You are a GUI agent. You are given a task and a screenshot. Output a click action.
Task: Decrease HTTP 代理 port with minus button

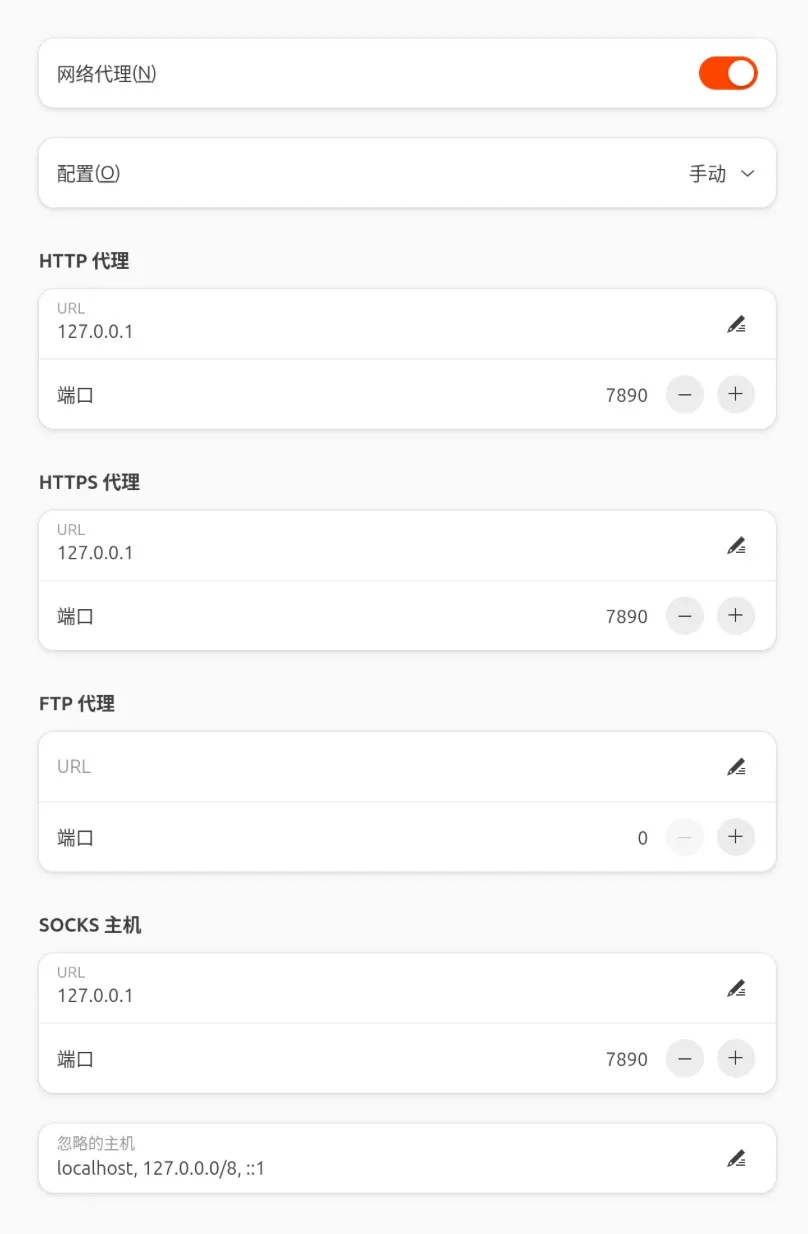(685, 395)
